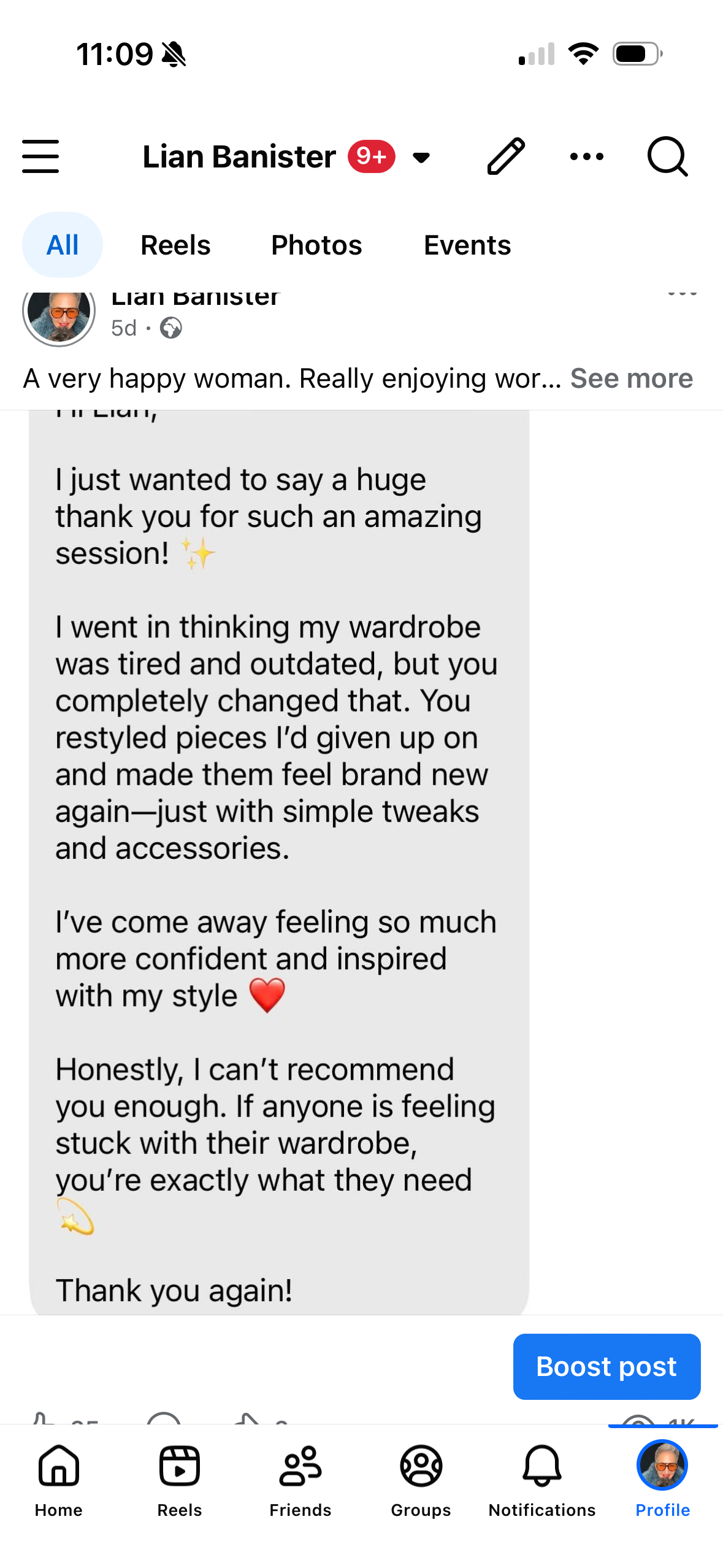
Task: Expand post text with See more
Action: coord(631,379)
